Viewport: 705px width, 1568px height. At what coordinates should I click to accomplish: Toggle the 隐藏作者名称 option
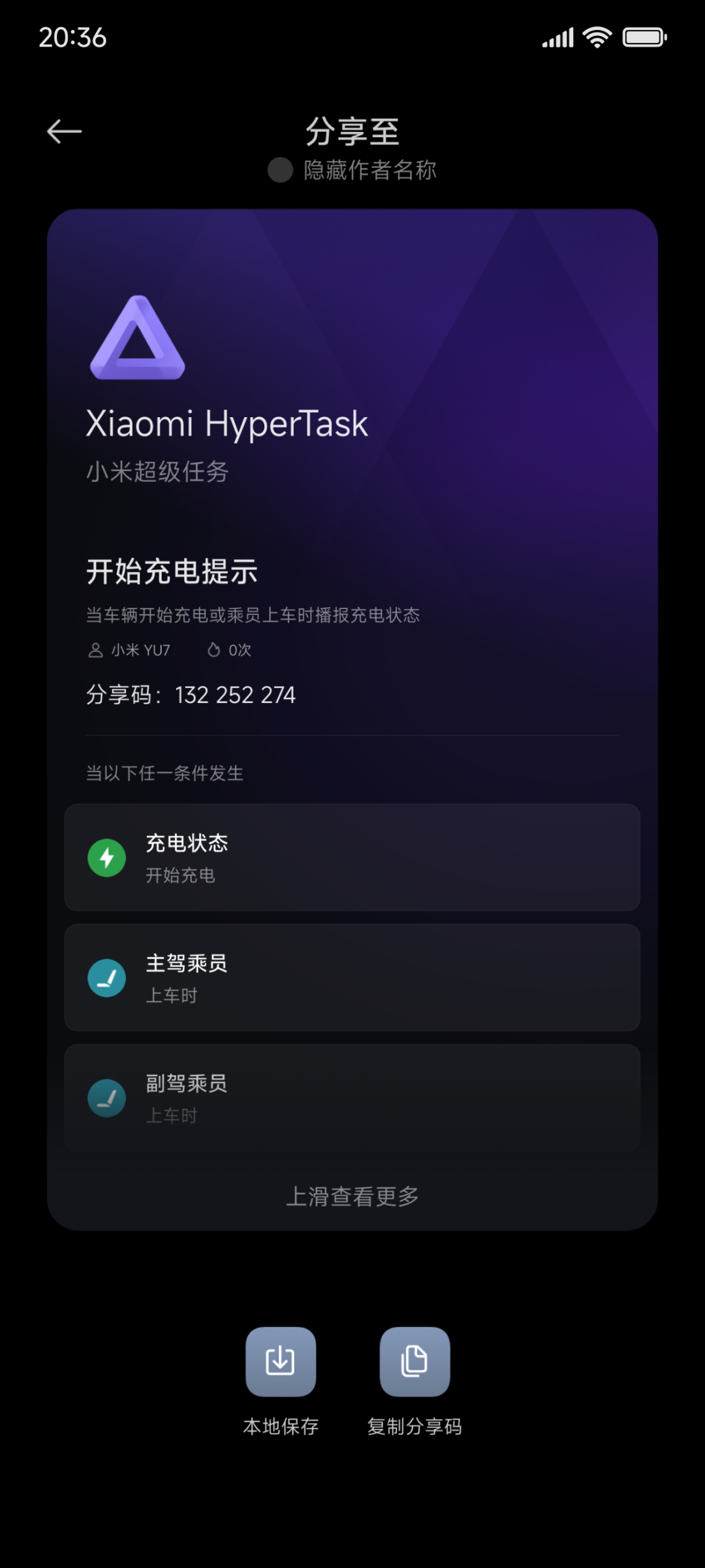click(281, 170)
